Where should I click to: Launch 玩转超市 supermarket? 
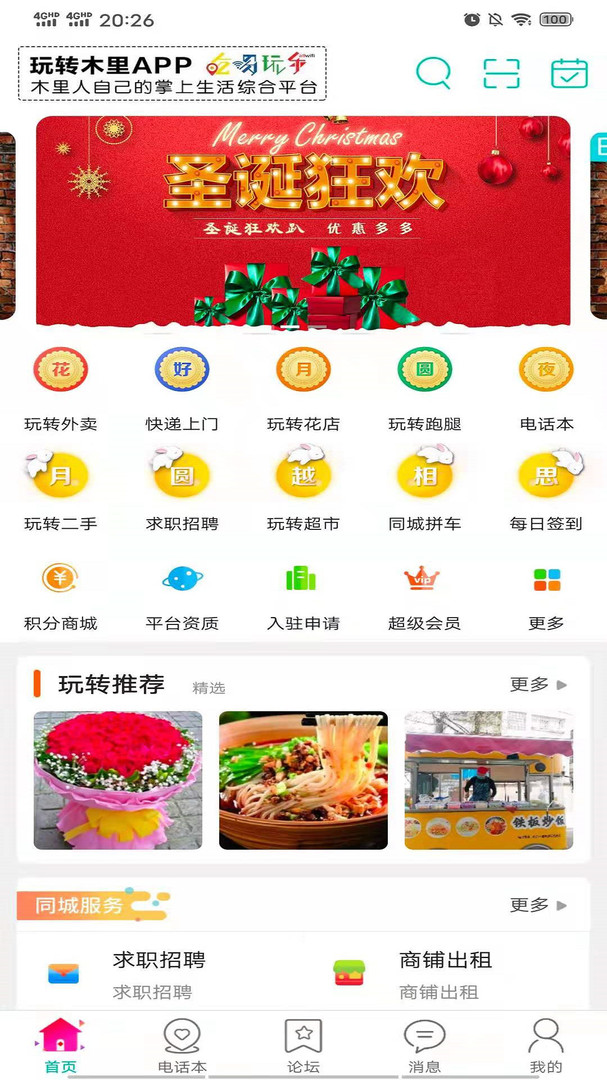[303, 490]
